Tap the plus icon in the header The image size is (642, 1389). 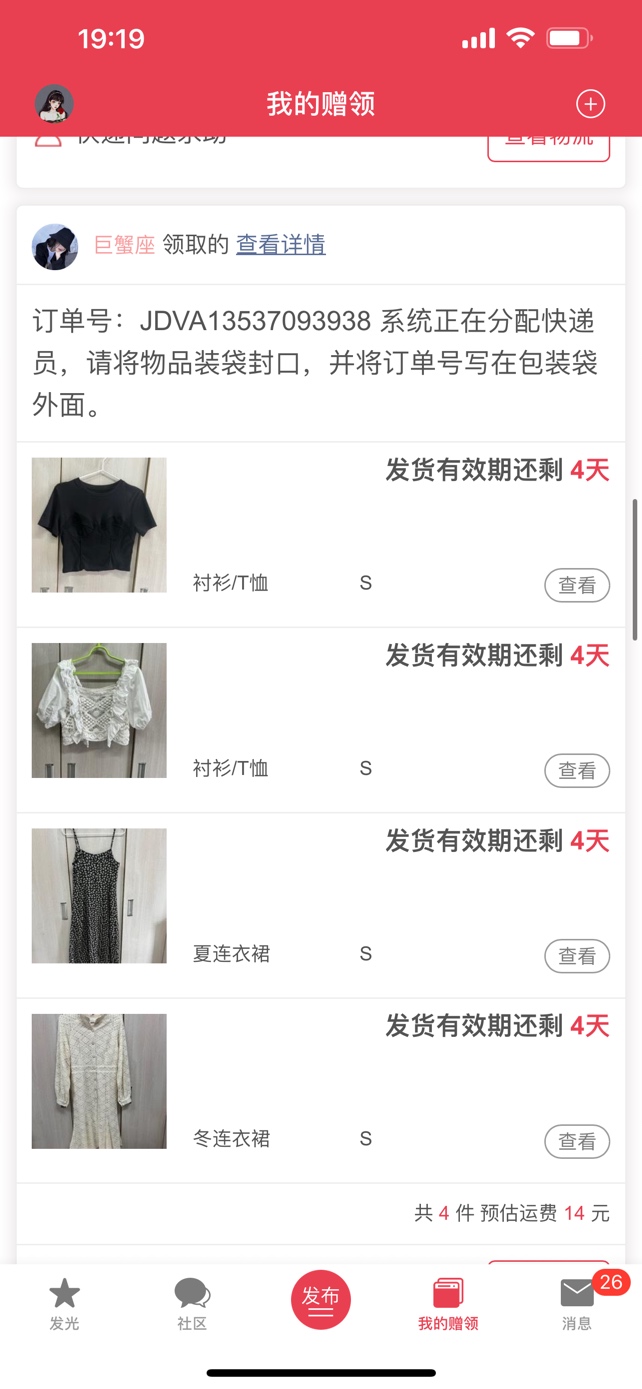tap(590, 104)
